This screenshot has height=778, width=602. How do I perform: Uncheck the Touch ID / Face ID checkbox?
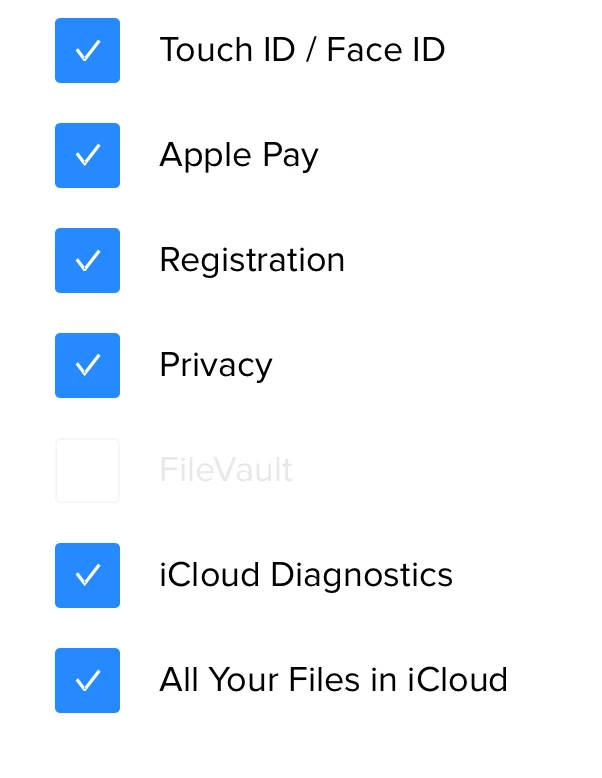click(87, 50)
